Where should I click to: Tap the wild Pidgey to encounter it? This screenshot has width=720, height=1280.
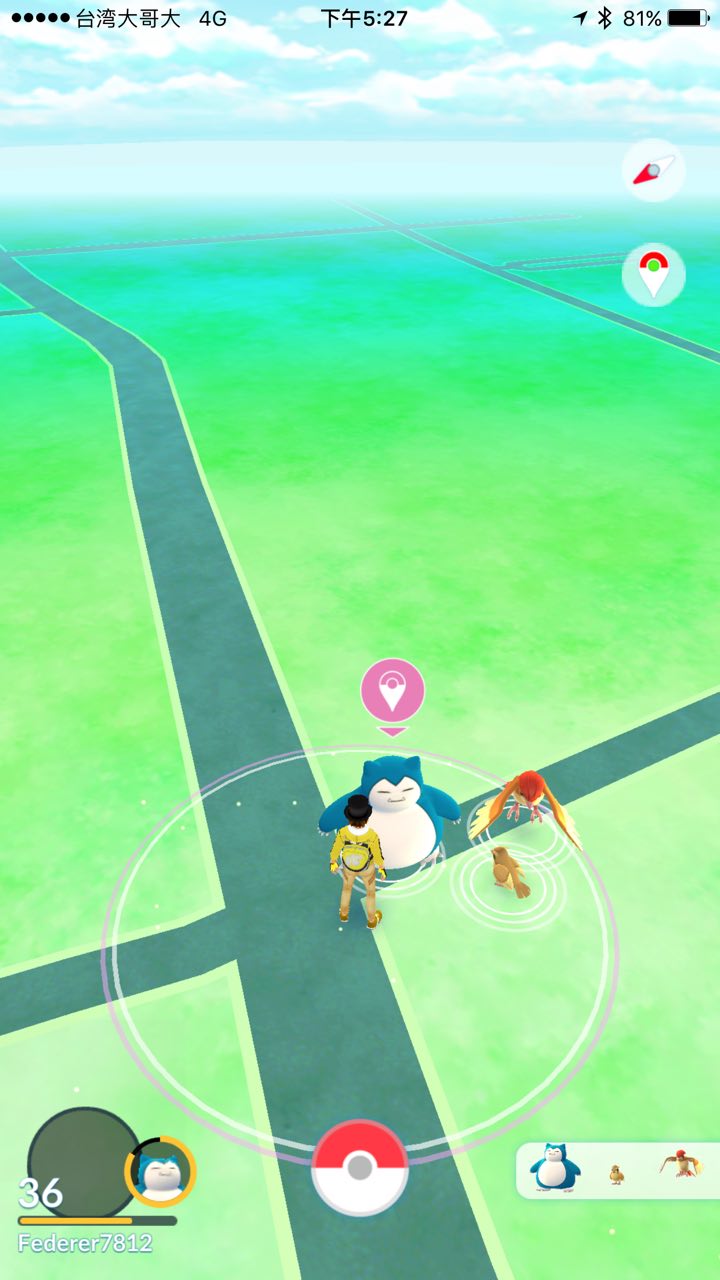510,870
